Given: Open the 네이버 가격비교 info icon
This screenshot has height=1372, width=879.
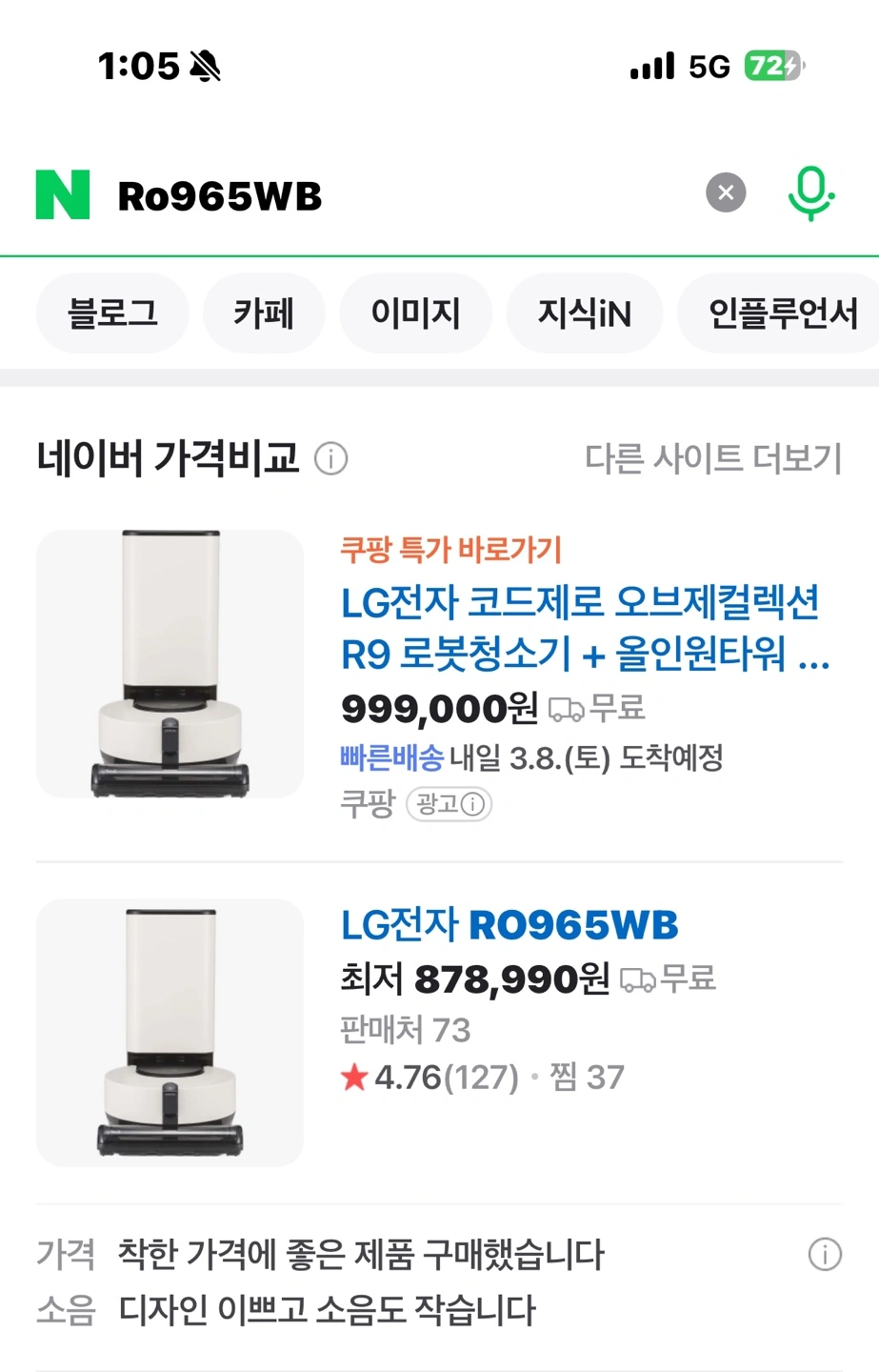Looking at the screenshot, I should [330, 460].
